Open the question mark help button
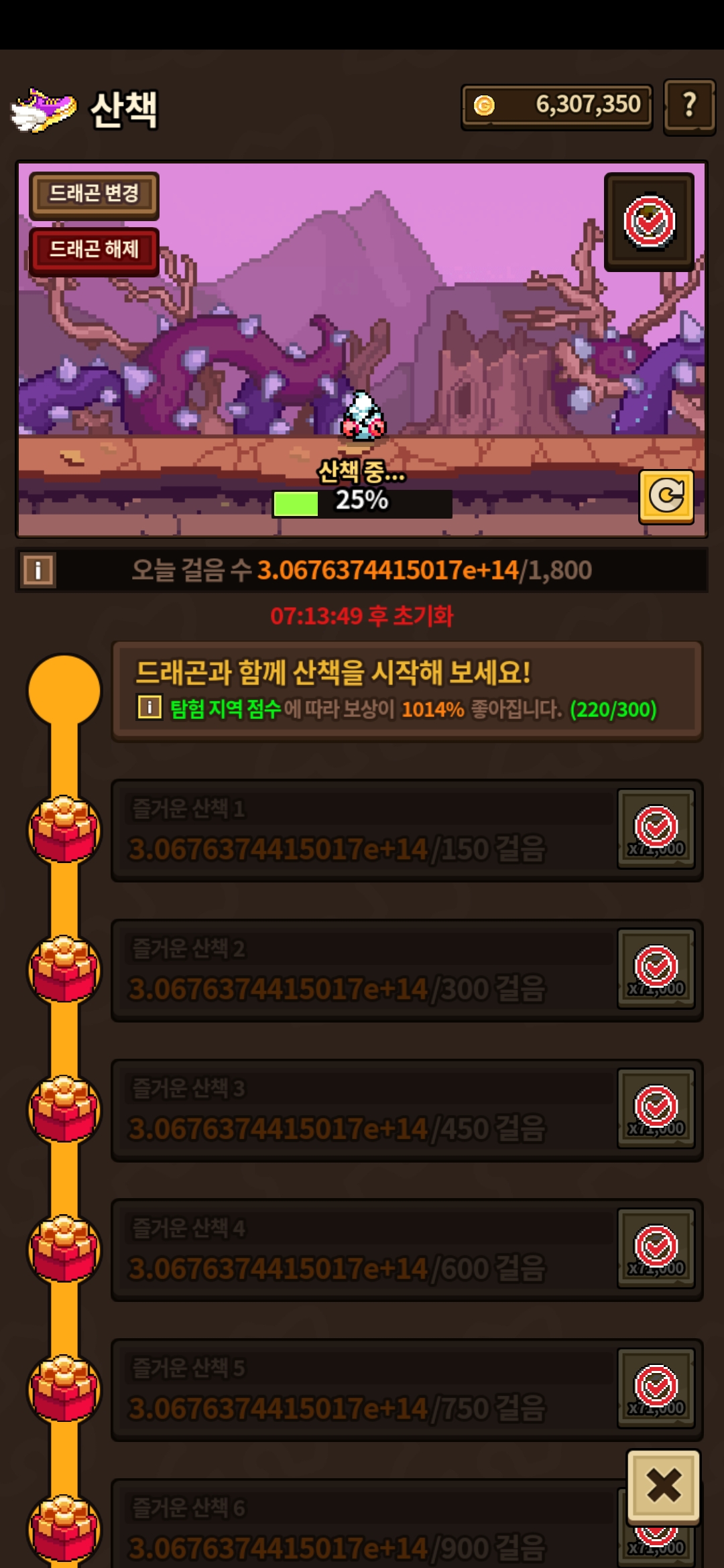724x1568 pixels. tap(689, 106)
